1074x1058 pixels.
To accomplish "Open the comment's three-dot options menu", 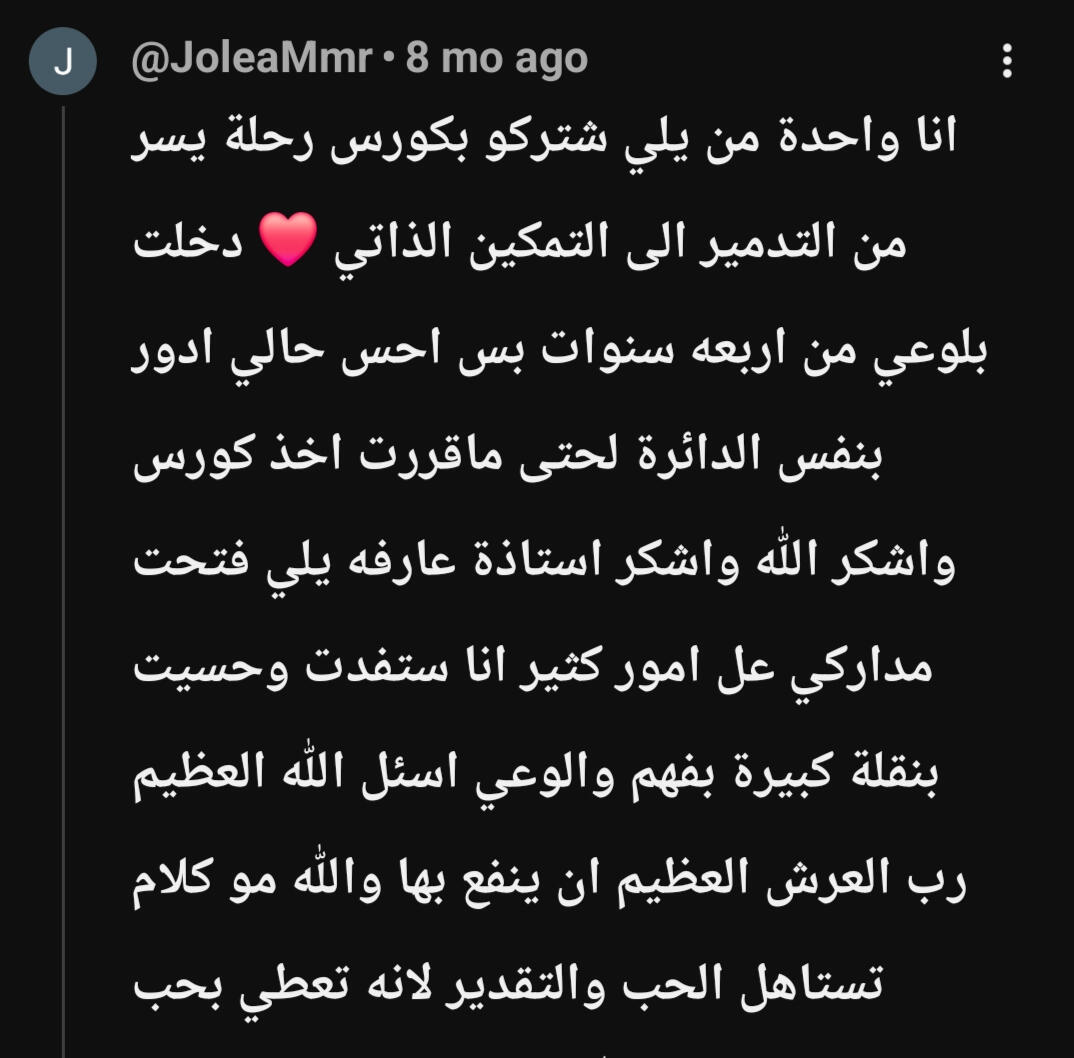I will click(x=1006, y=60).
